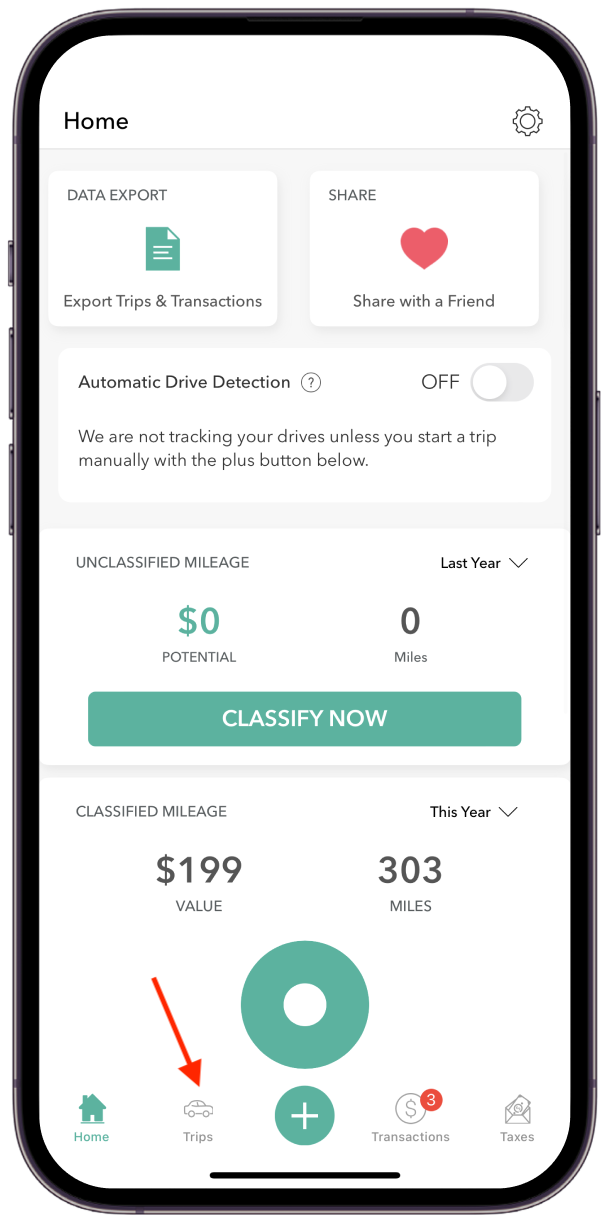Open Export Trips & Transactions card

click(x=163, y=249)
